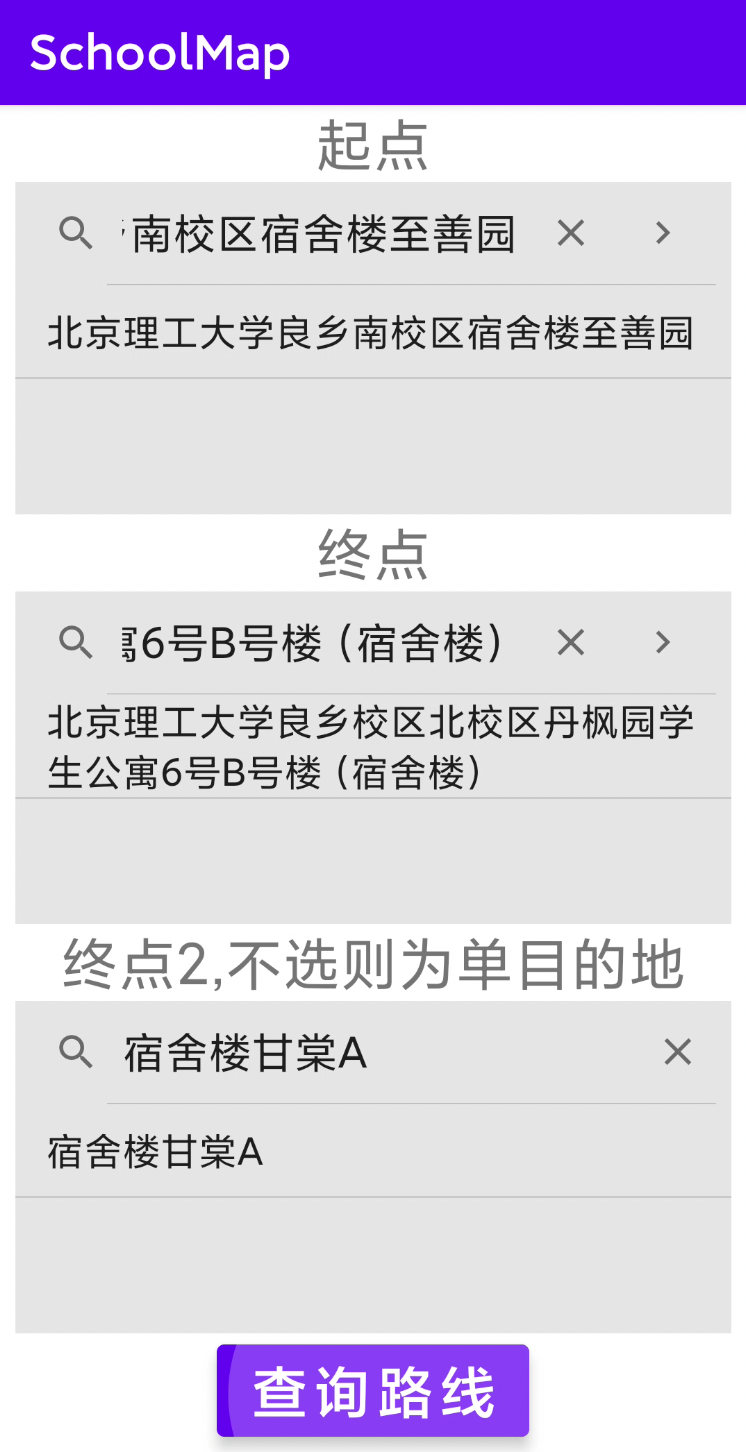Tap the SchoolMap title in the app bar
This screenshot has height=1452, width=746.
click(160, 52)
